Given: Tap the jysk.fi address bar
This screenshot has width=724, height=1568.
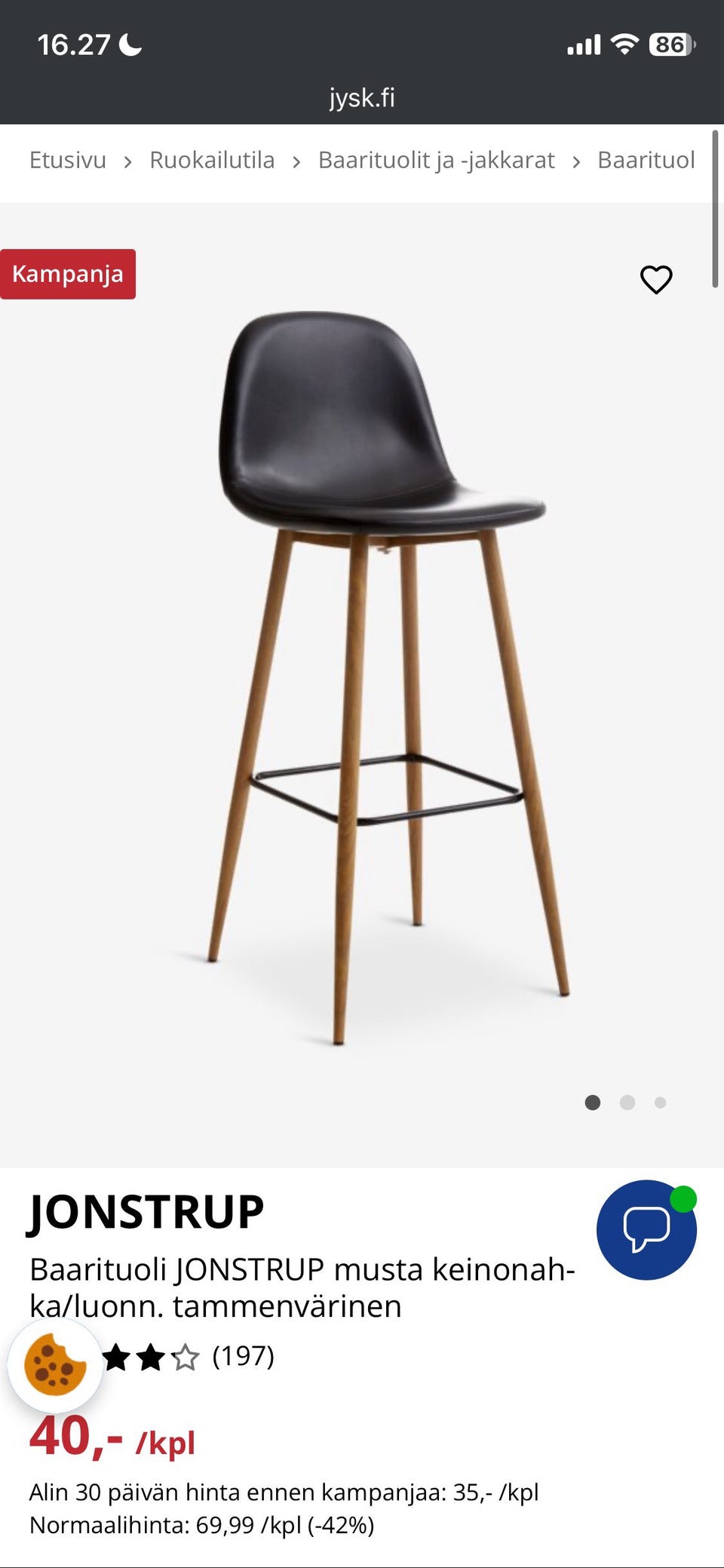Looking at the screenshot, I should click(x=362, y=98).
